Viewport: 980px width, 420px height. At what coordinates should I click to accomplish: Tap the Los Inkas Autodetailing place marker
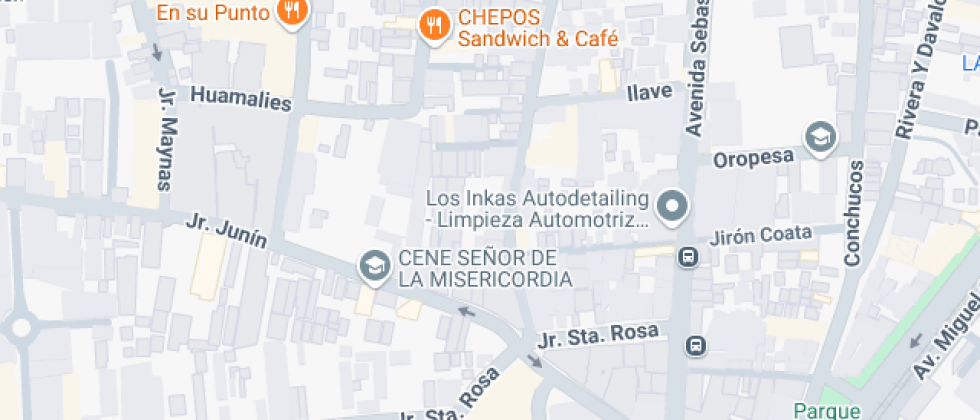pos(673,208)
